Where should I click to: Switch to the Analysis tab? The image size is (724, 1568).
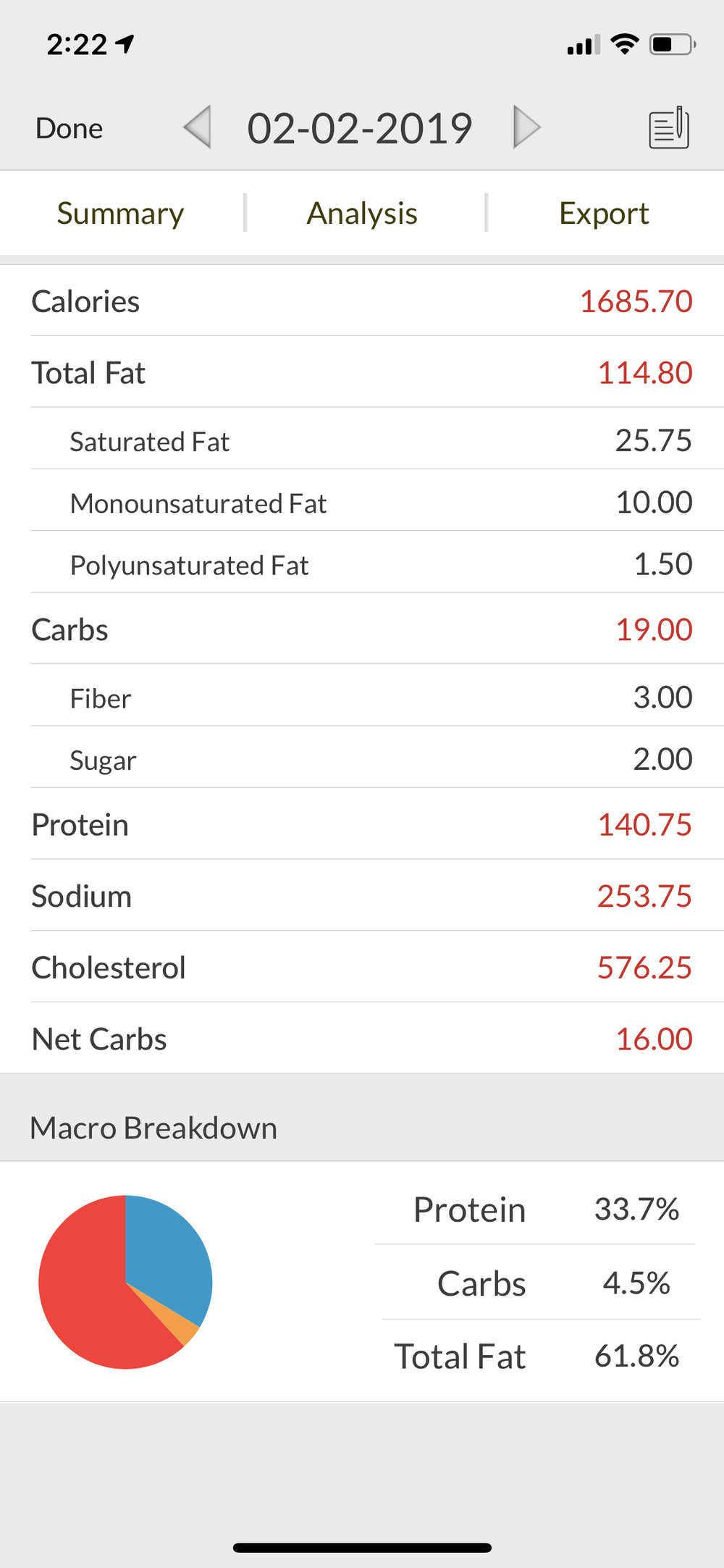[x=362, y=214]
